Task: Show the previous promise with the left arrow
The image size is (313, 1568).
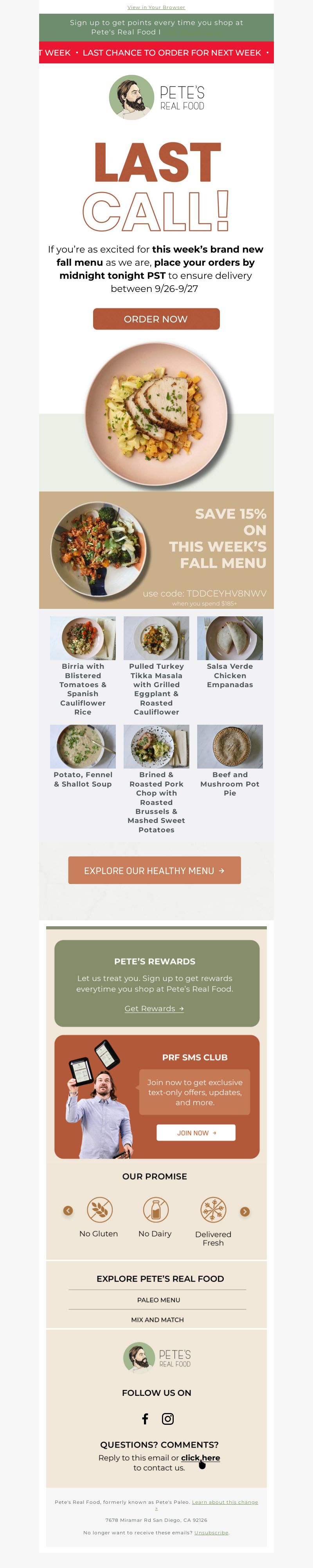Action: click(68, 1211)
